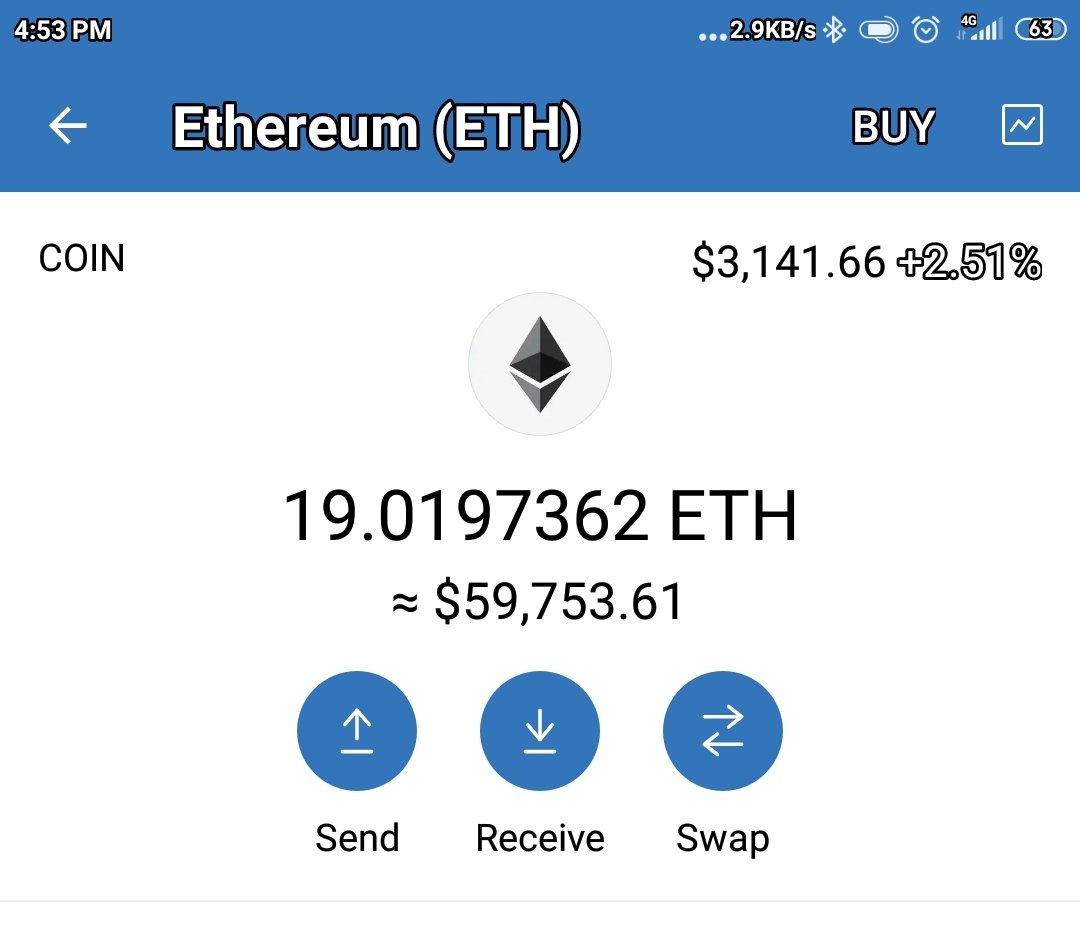The image size is (1080, 934).
Task: Swap ETH for another coin
Action: (722, 731)
